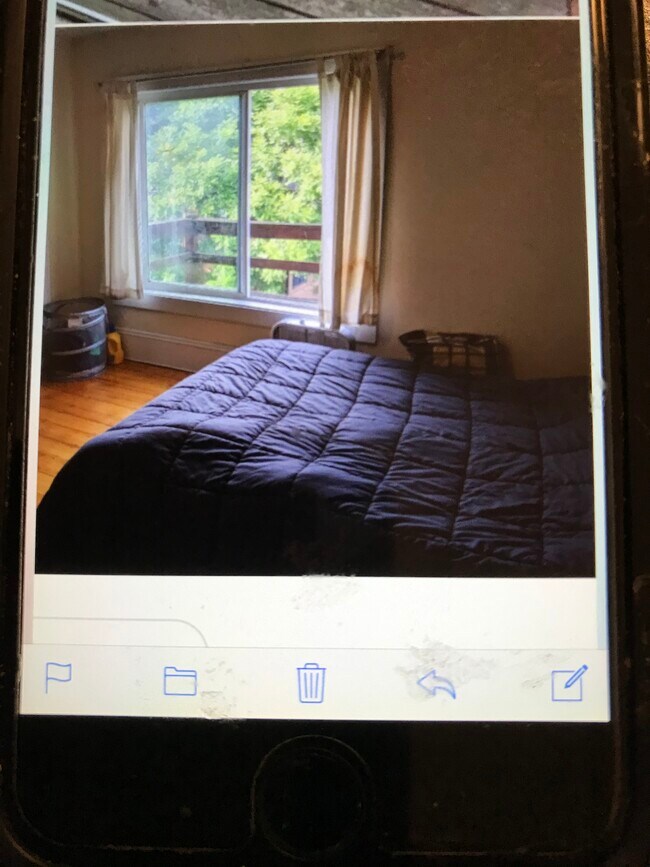650x867 pixels.
Task: Move the message to a folder
Action: point(180,681)
